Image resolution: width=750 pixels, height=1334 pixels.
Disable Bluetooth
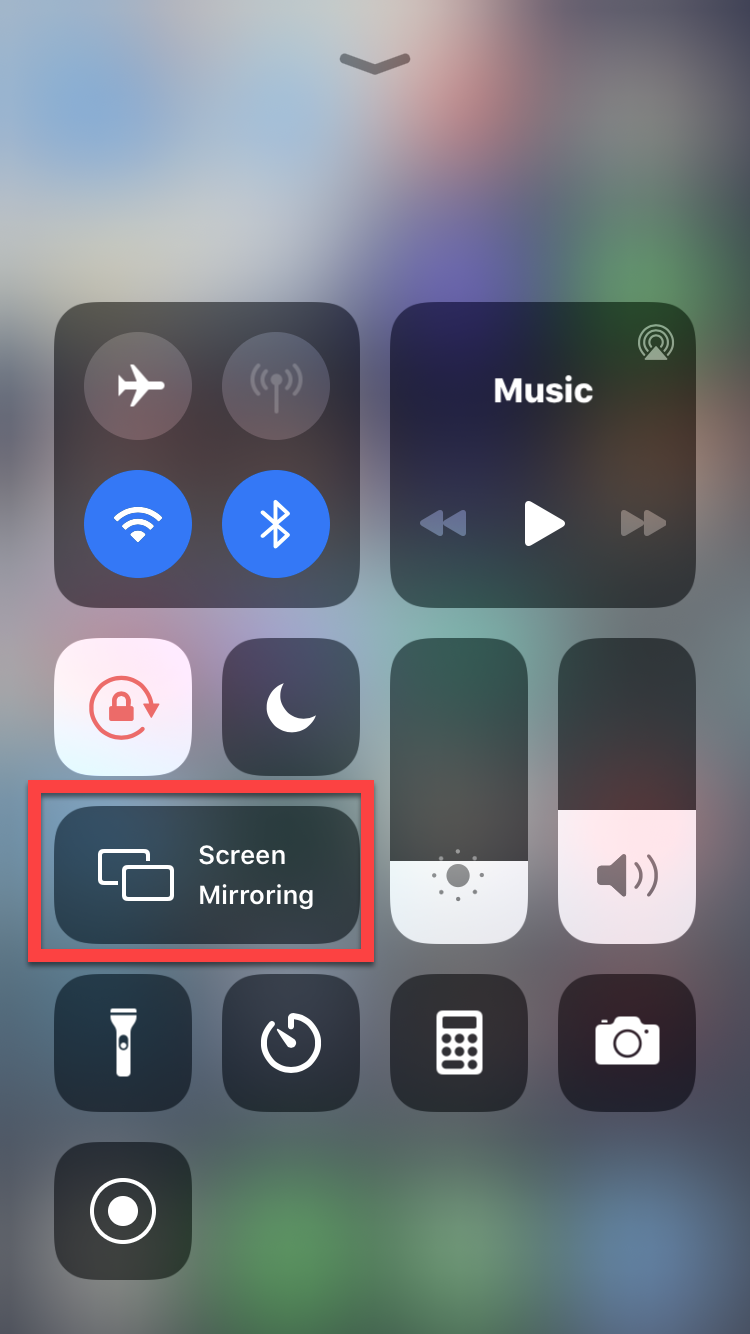[x=276, y=524]
